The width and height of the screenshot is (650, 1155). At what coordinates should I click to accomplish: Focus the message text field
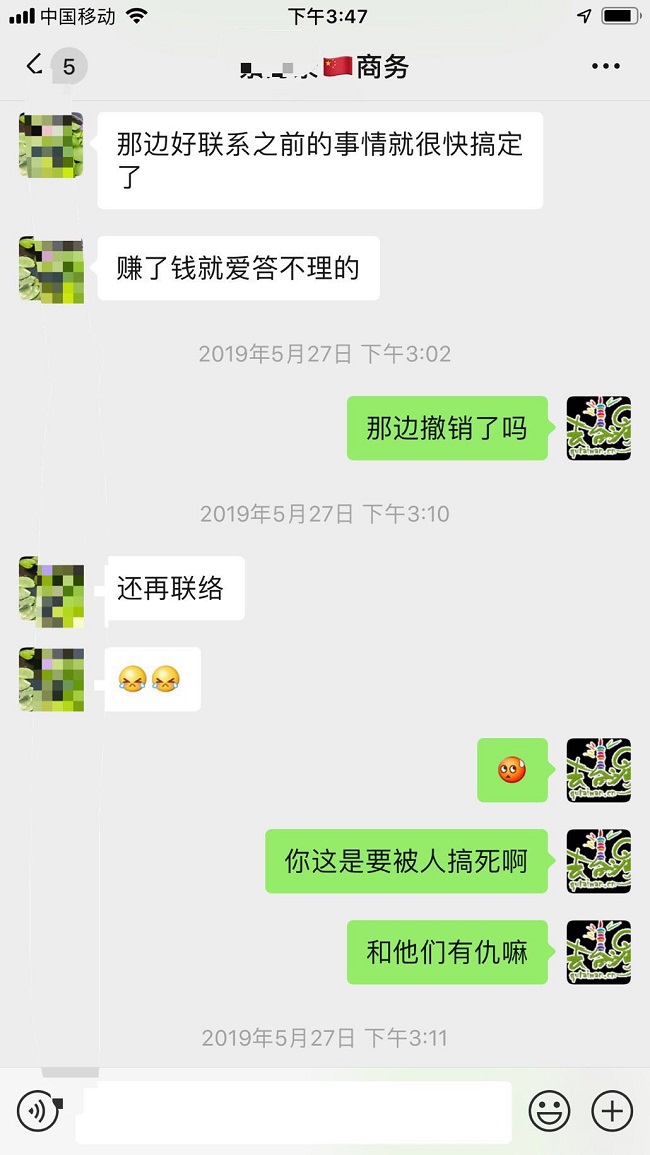tap(293, 1111)
